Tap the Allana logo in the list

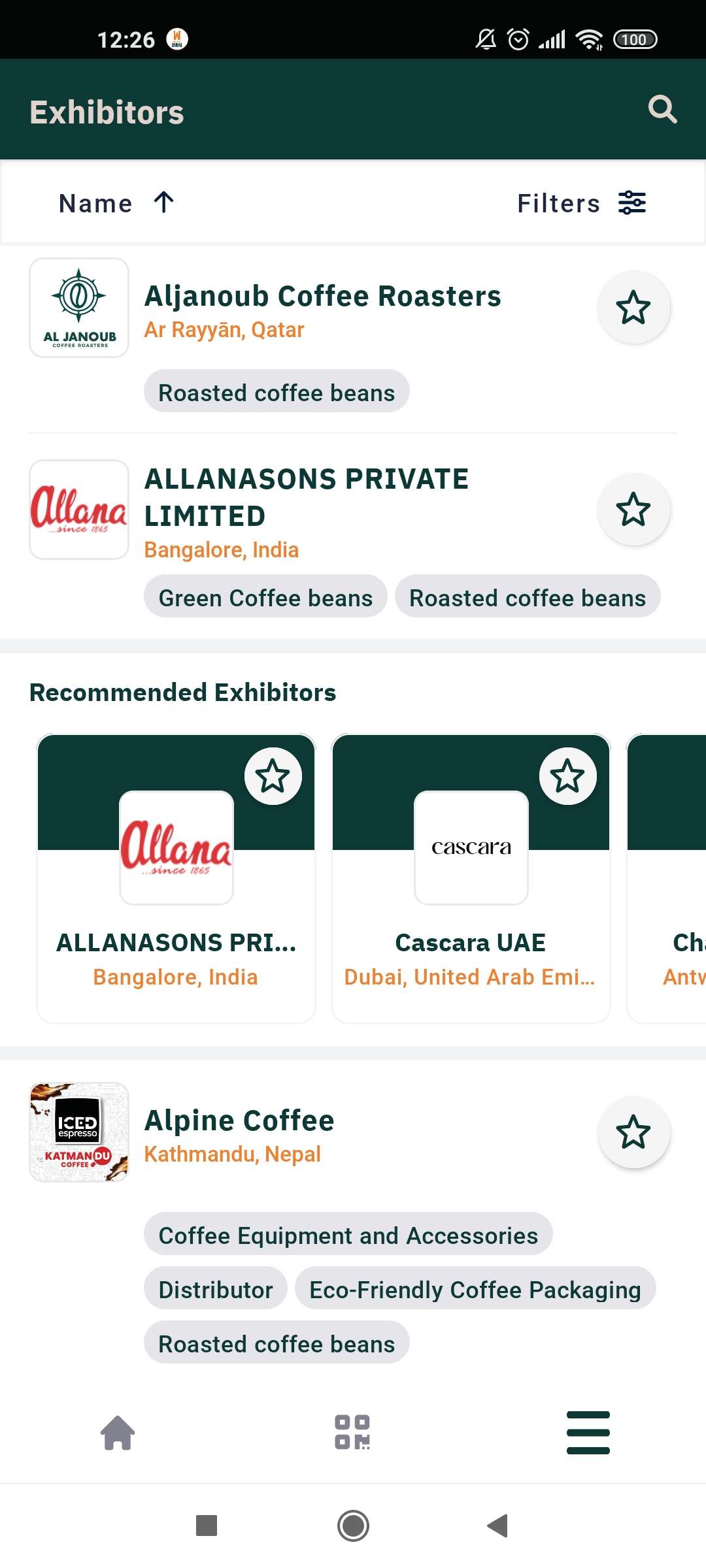pos(78,510)
